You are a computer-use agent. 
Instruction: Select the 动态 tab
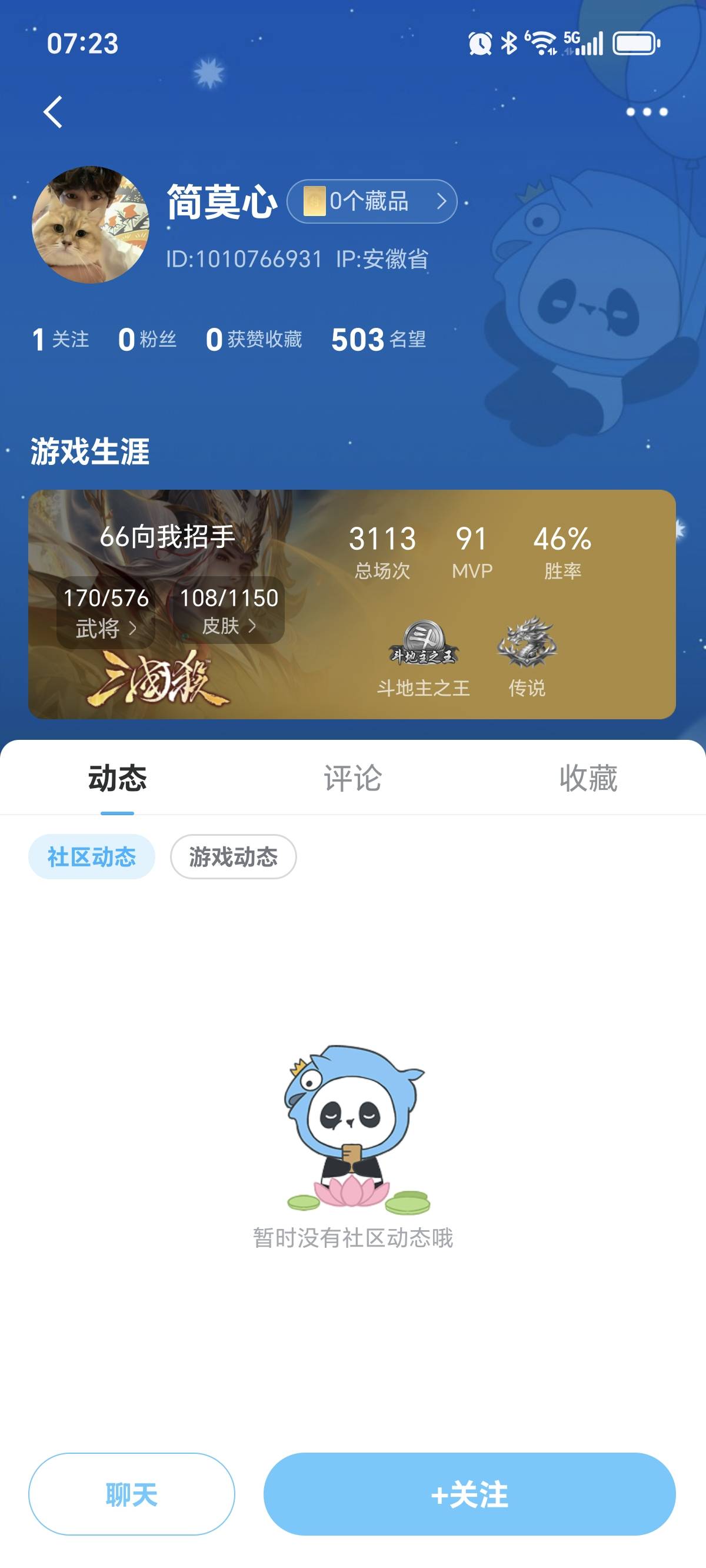(x=118, y=778)
